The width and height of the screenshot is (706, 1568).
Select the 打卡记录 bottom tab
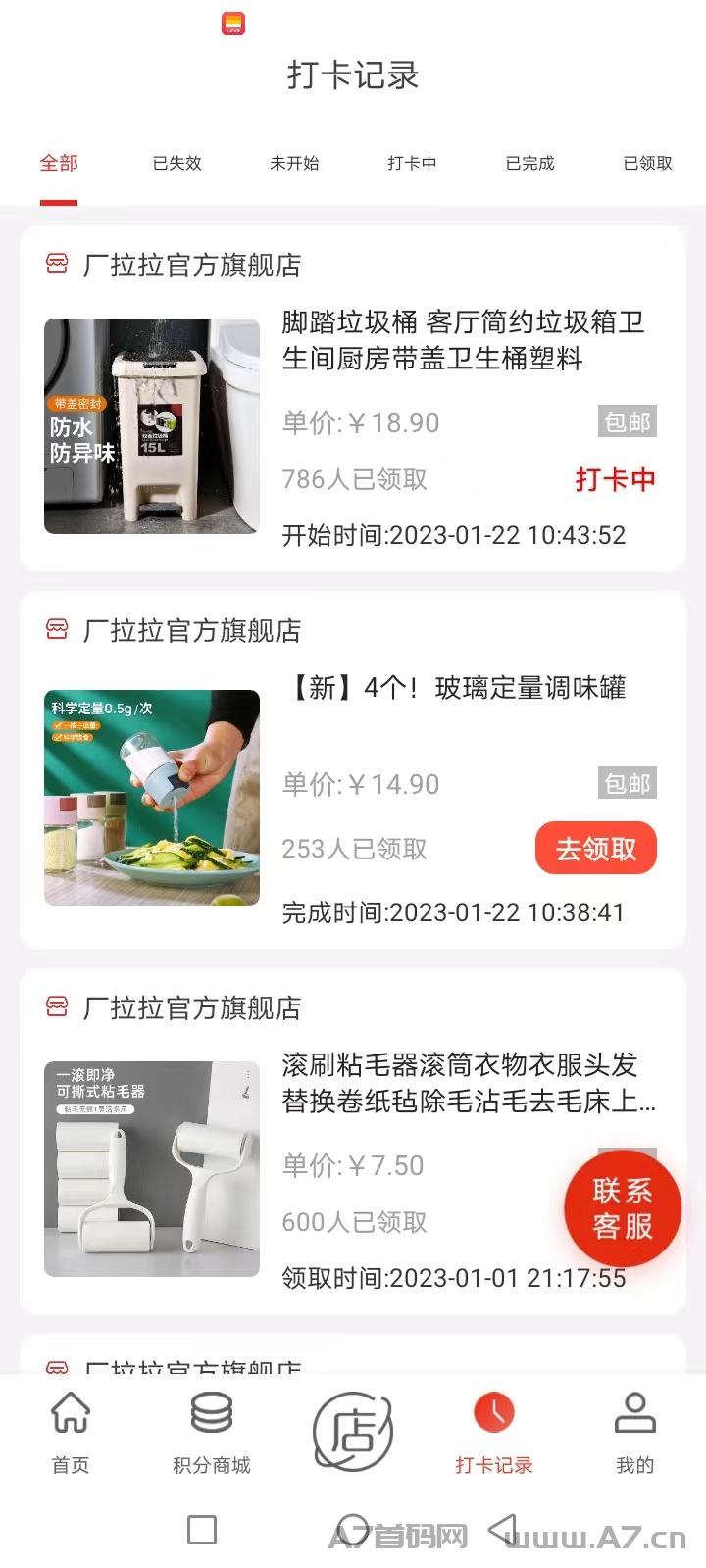click(494, 1433)
